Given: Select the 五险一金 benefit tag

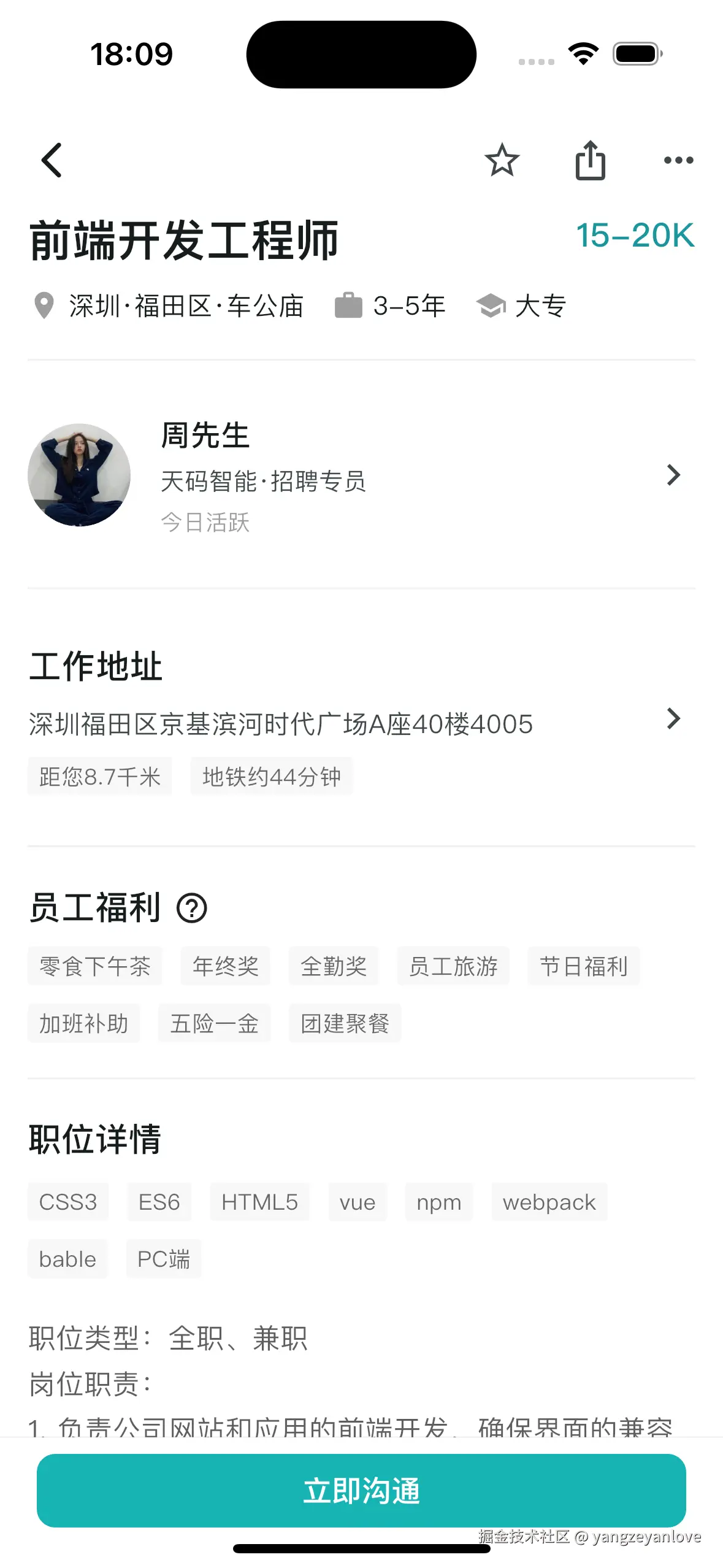Looking at the screenshot, I should [x=214, y=1023].
